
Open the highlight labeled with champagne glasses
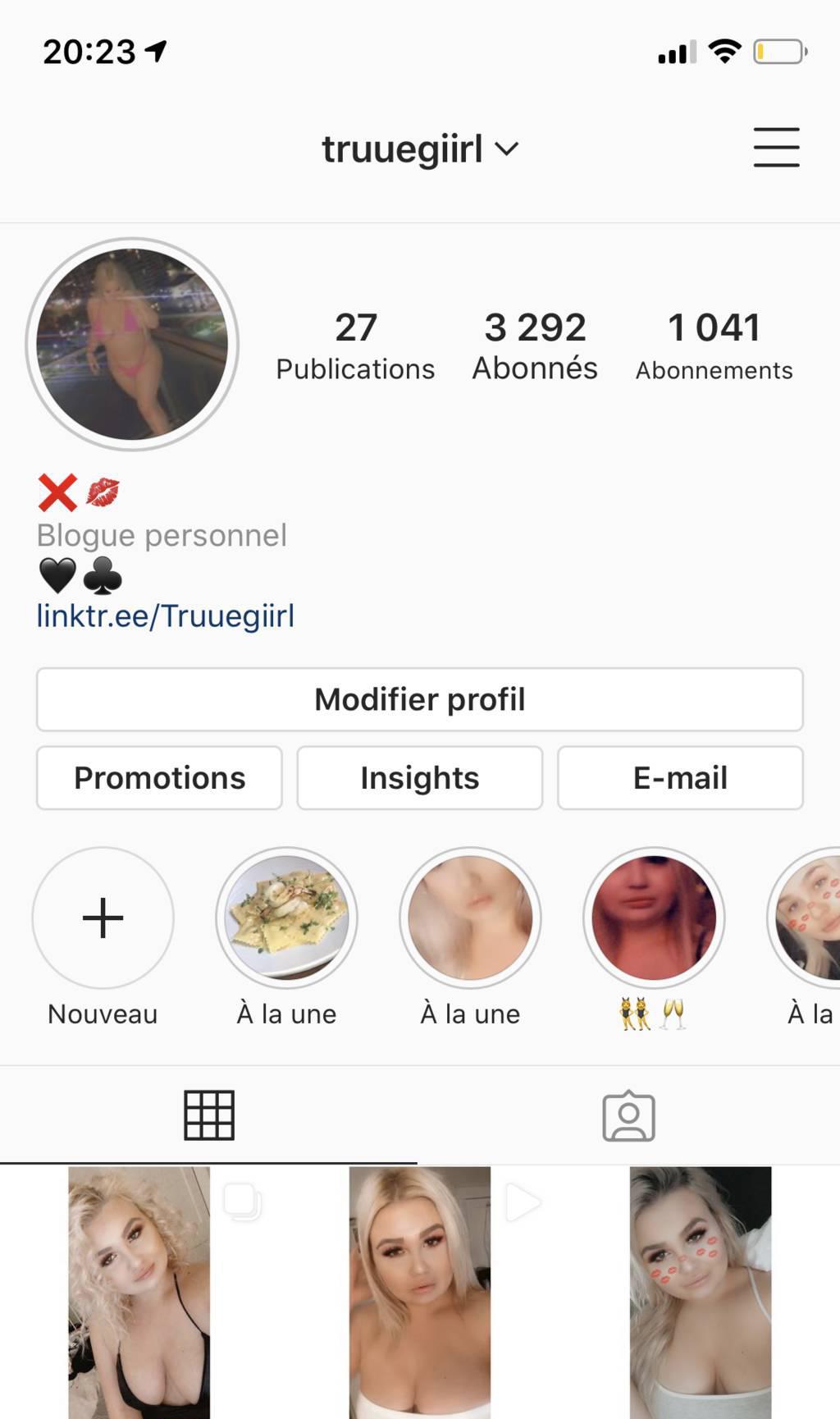[x=654, y=918]
